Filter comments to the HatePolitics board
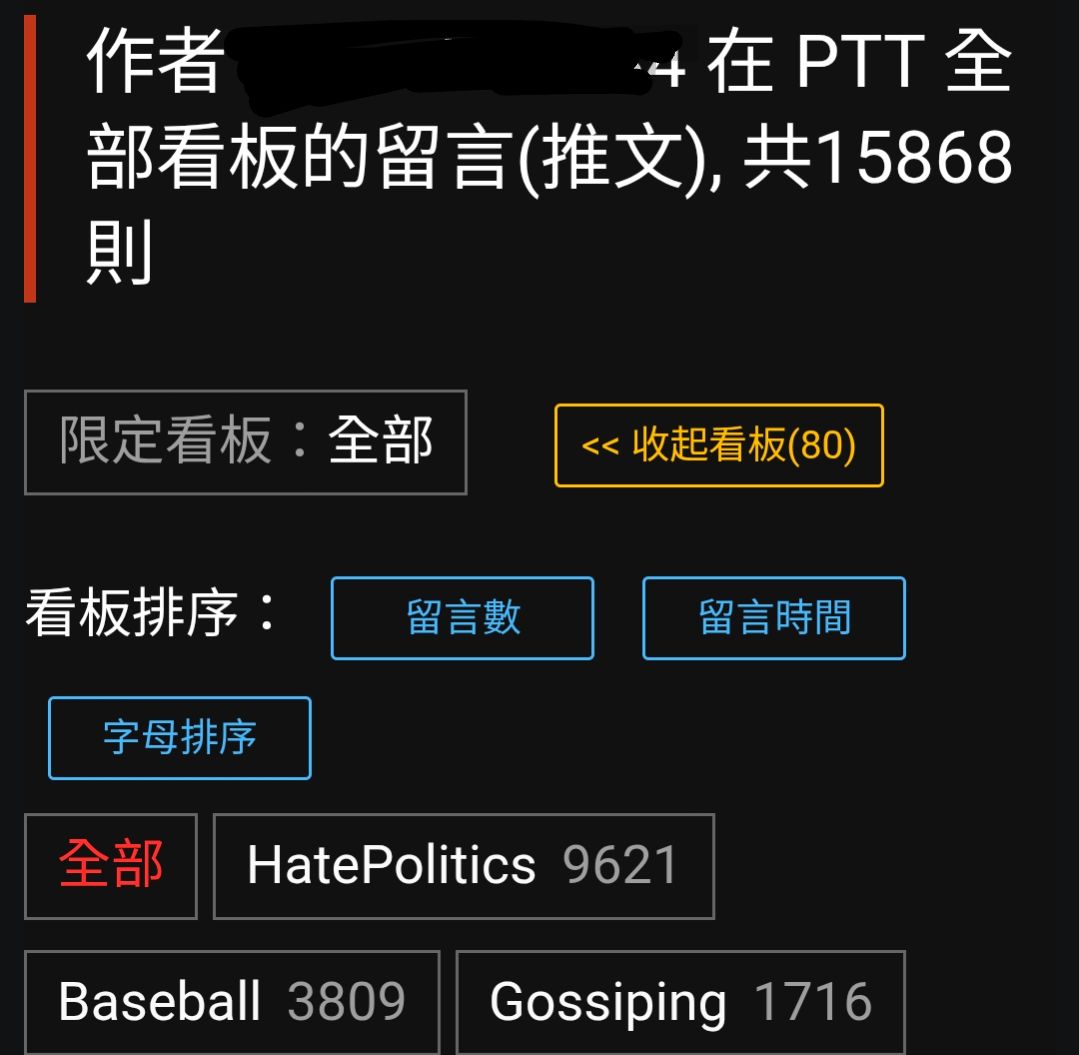This screenshot has width=1079, height=1055. [x=463, y=865]
